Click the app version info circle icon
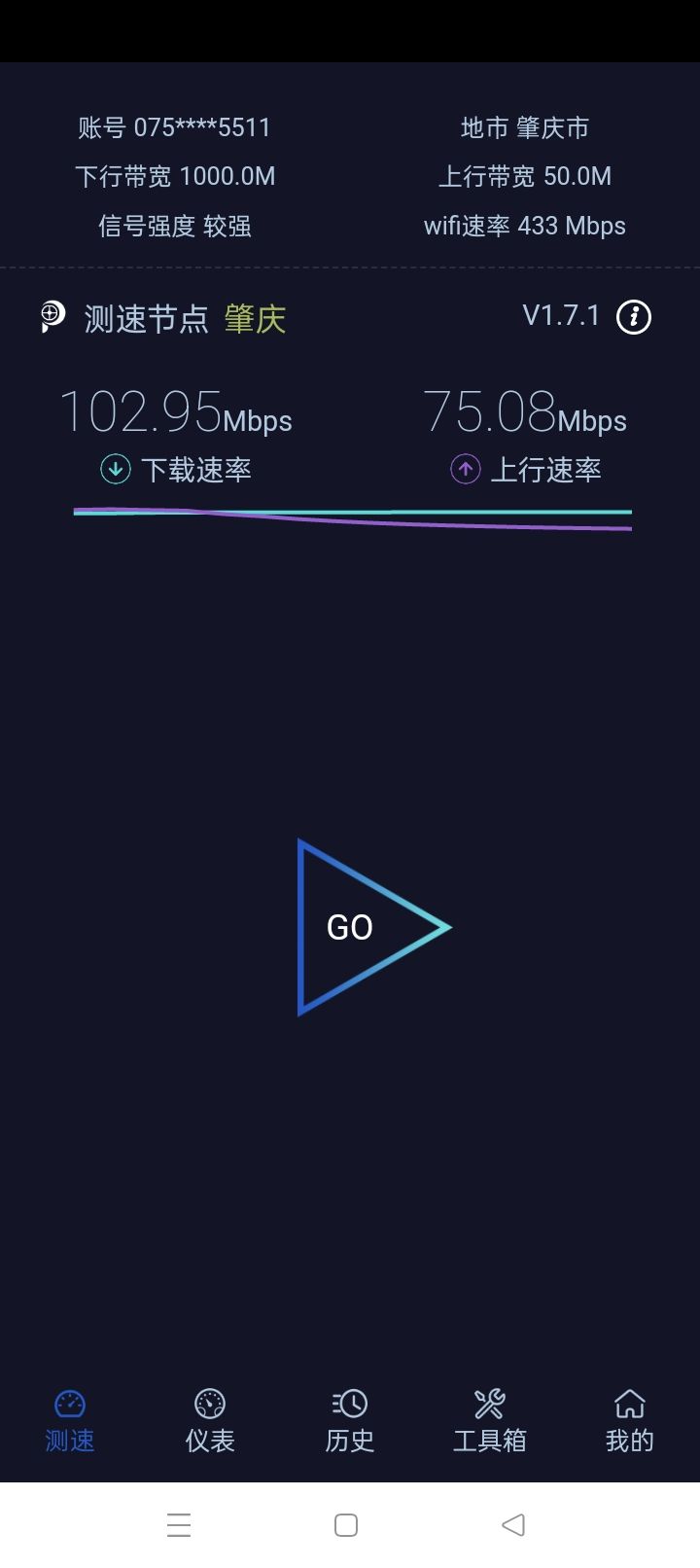 [633, 318]
